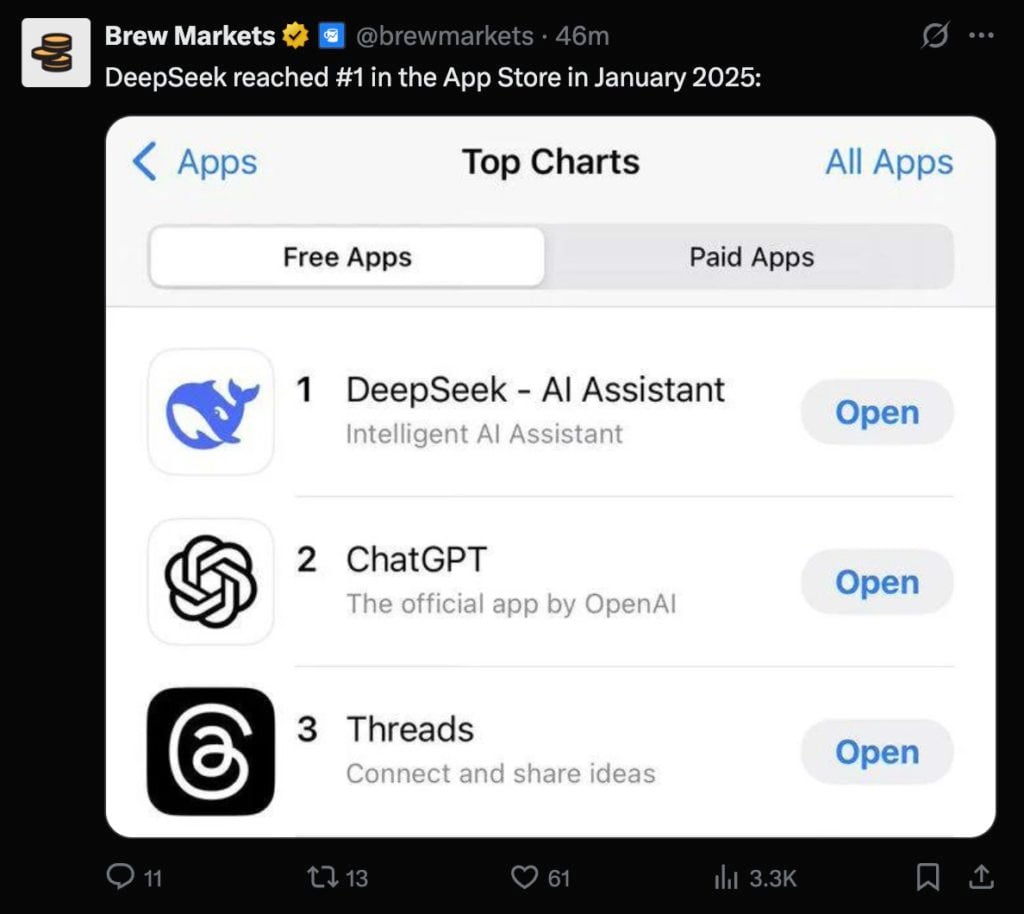This screenshot has height=914, width=1024.
Task: Bookmark this post
Action: point(928,878)
